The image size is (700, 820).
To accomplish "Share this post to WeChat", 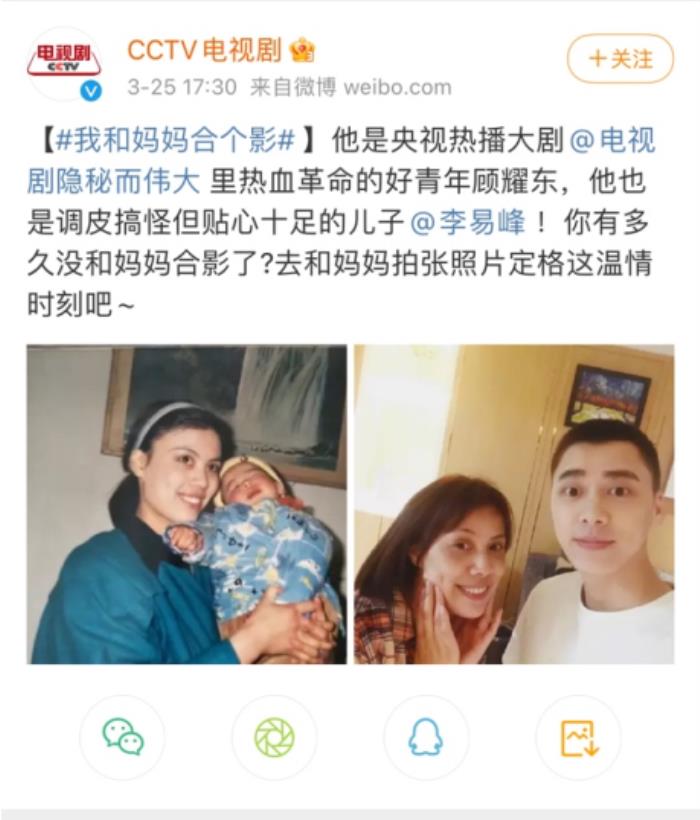I will click(122, 738).
